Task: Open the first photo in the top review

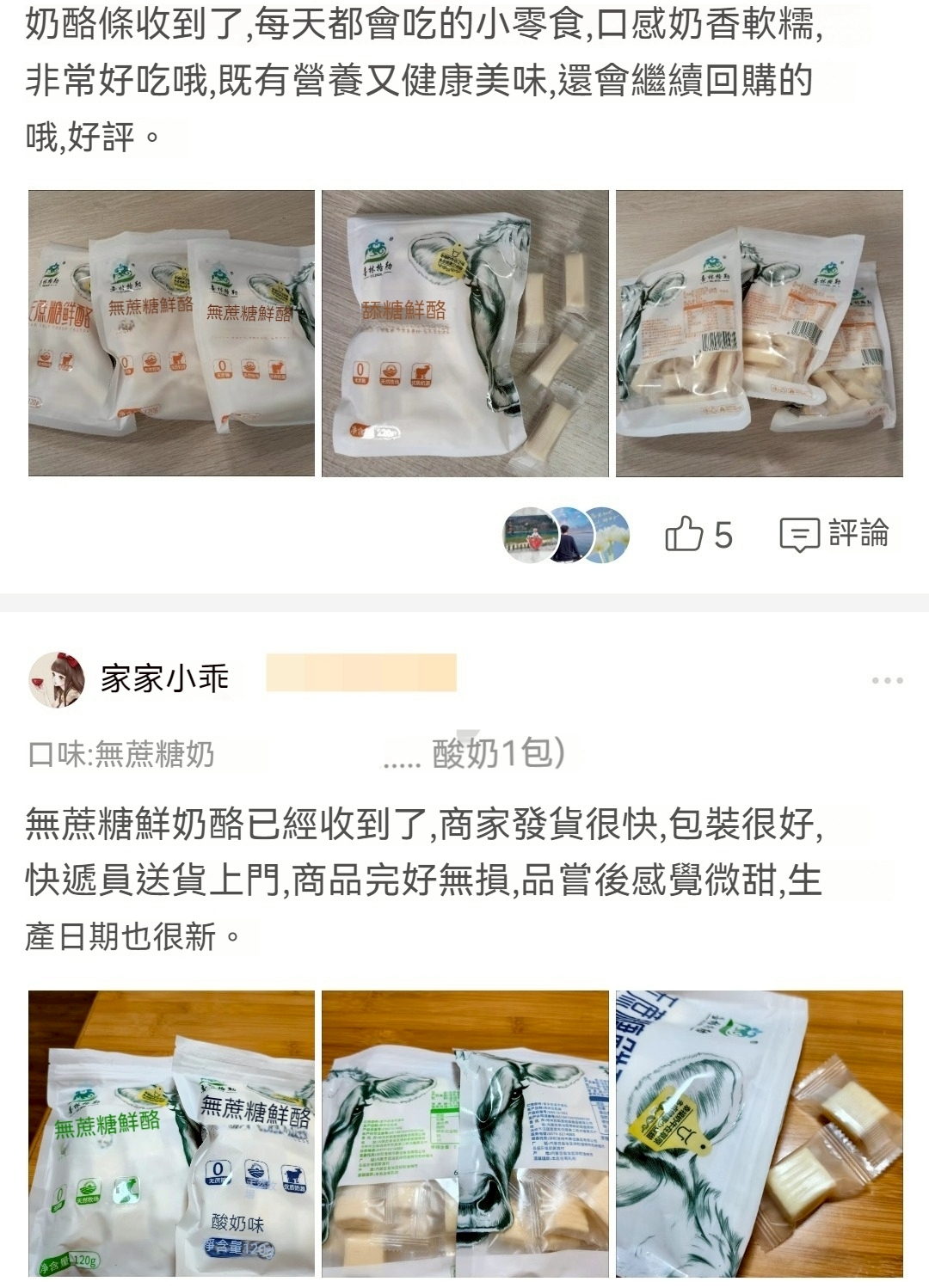Action: pos(171,334)
